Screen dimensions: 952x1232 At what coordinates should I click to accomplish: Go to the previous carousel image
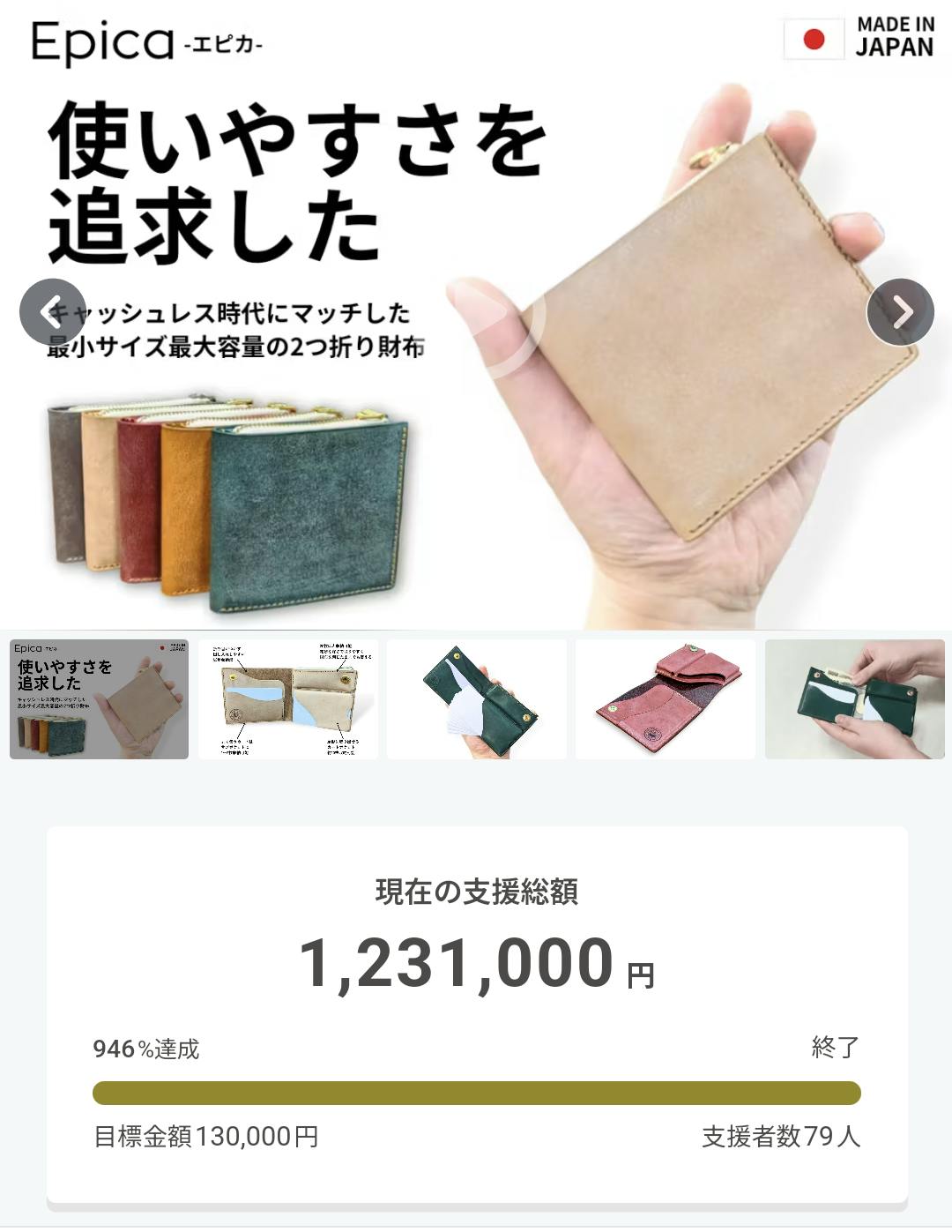pyautogui.click(x=53, y=311)
